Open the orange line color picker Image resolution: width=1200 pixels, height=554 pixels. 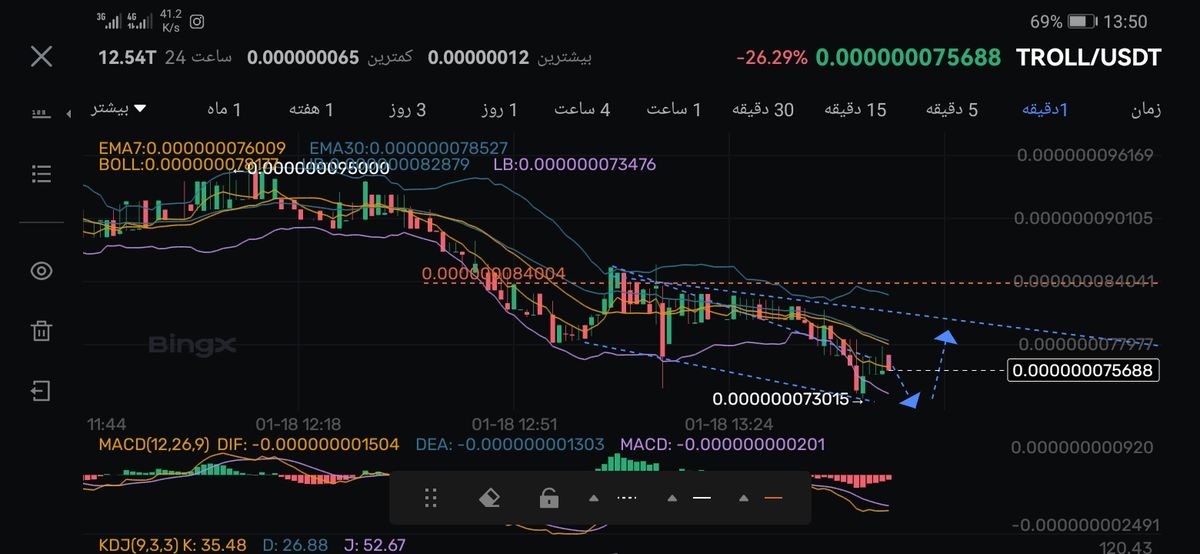coord(762,497)
